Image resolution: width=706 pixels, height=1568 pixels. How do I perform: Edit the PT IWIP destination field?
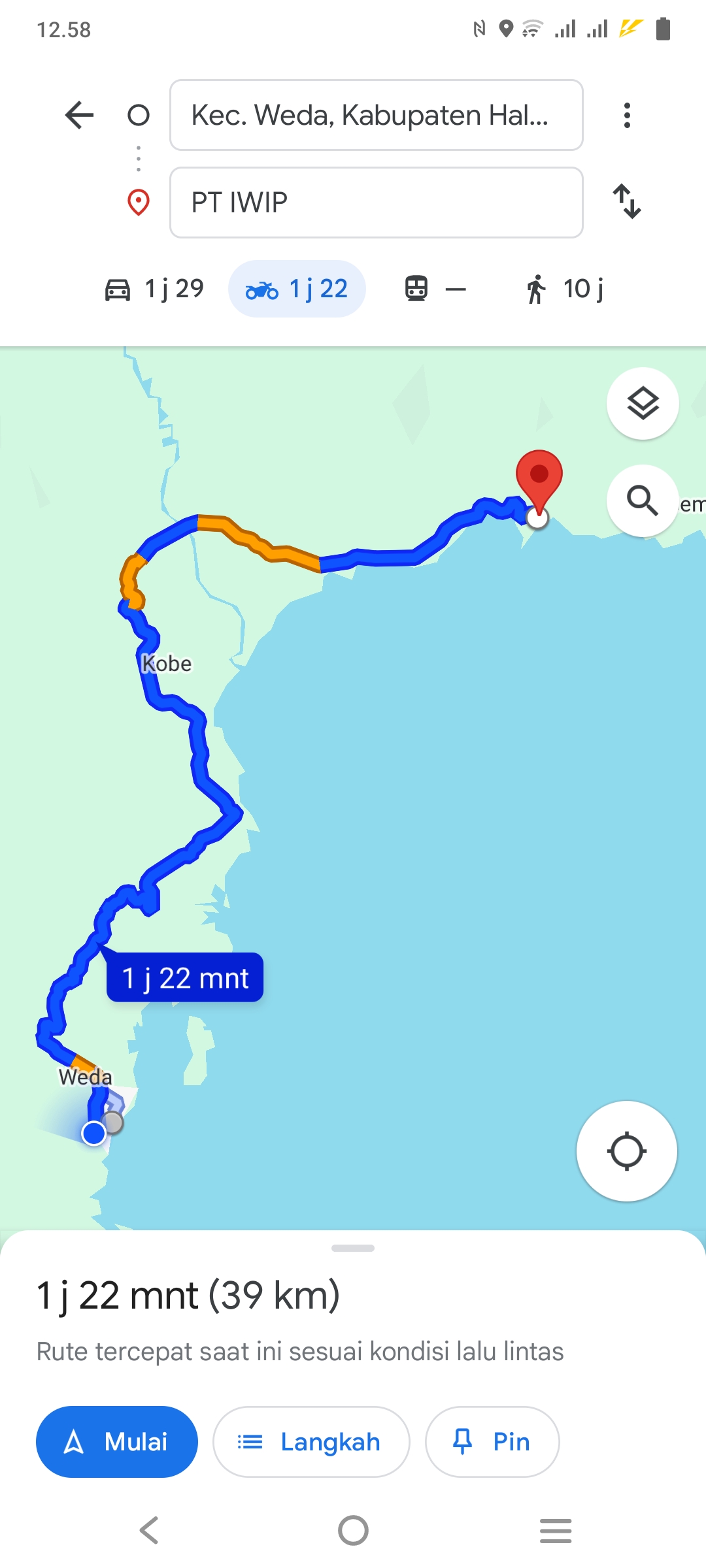376,203
